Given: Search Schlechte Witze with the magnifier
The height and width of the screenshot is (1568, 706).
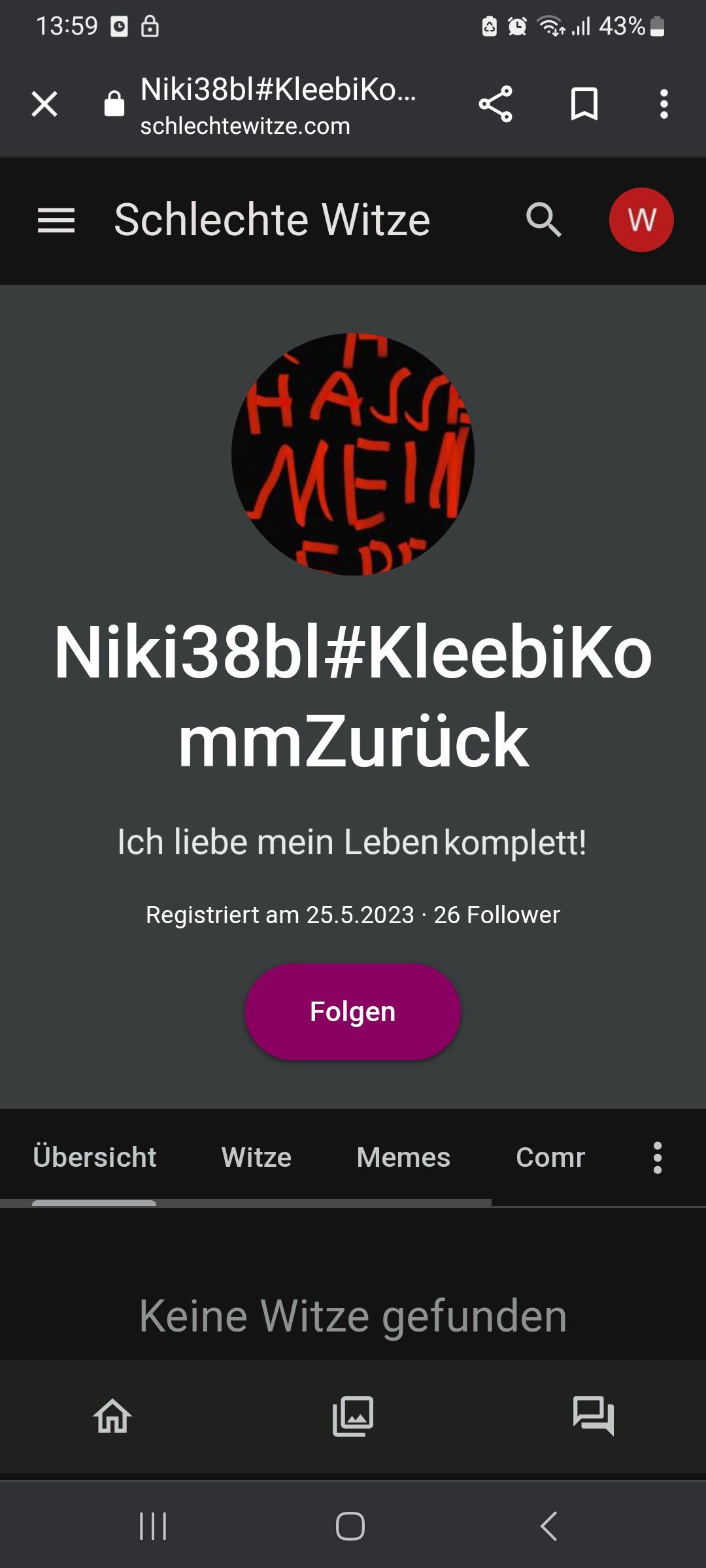Looking at the screenshot, I should coord(543,220).
